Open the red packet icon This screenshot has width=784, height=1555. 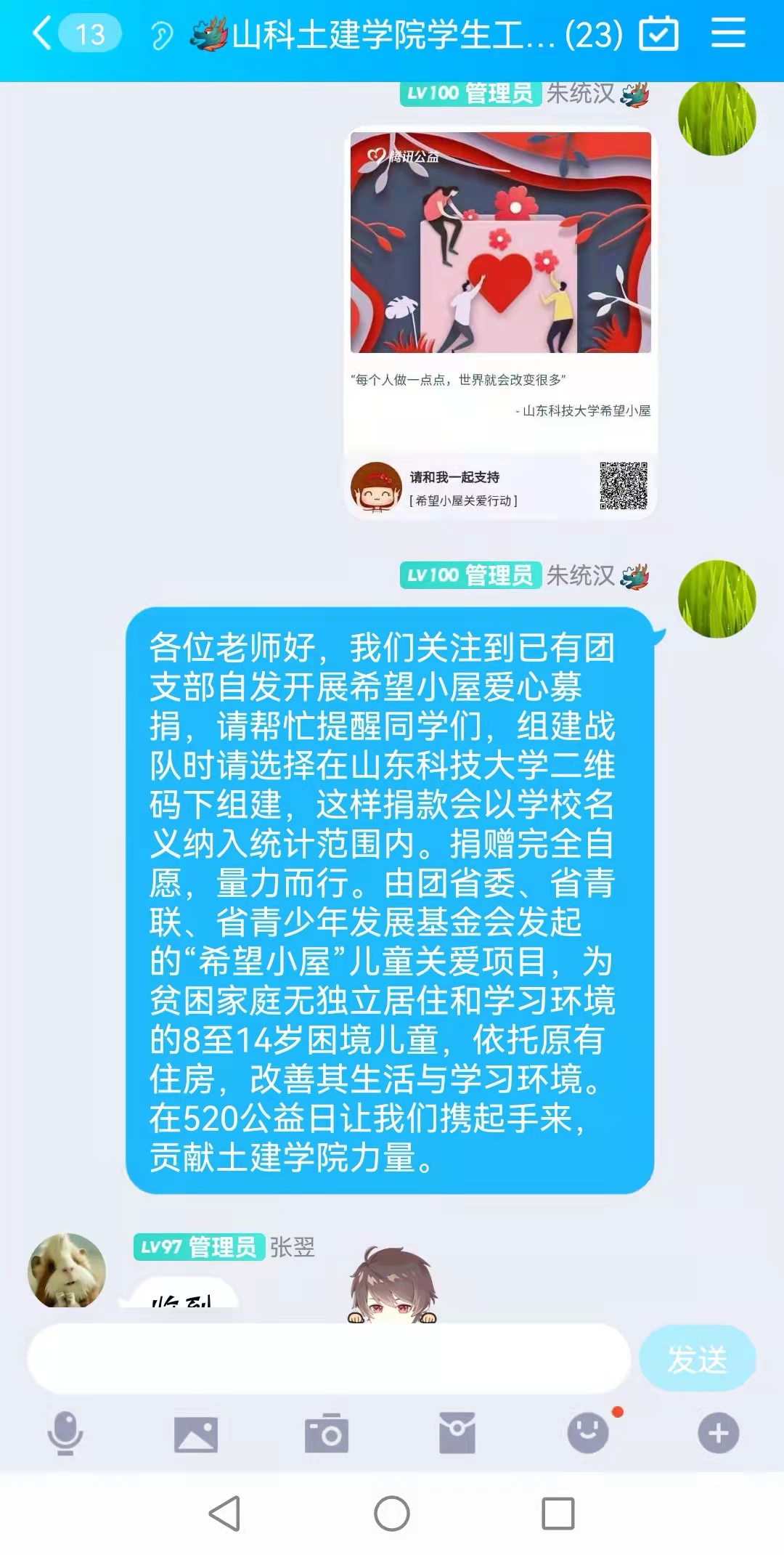coord(457,1434)
